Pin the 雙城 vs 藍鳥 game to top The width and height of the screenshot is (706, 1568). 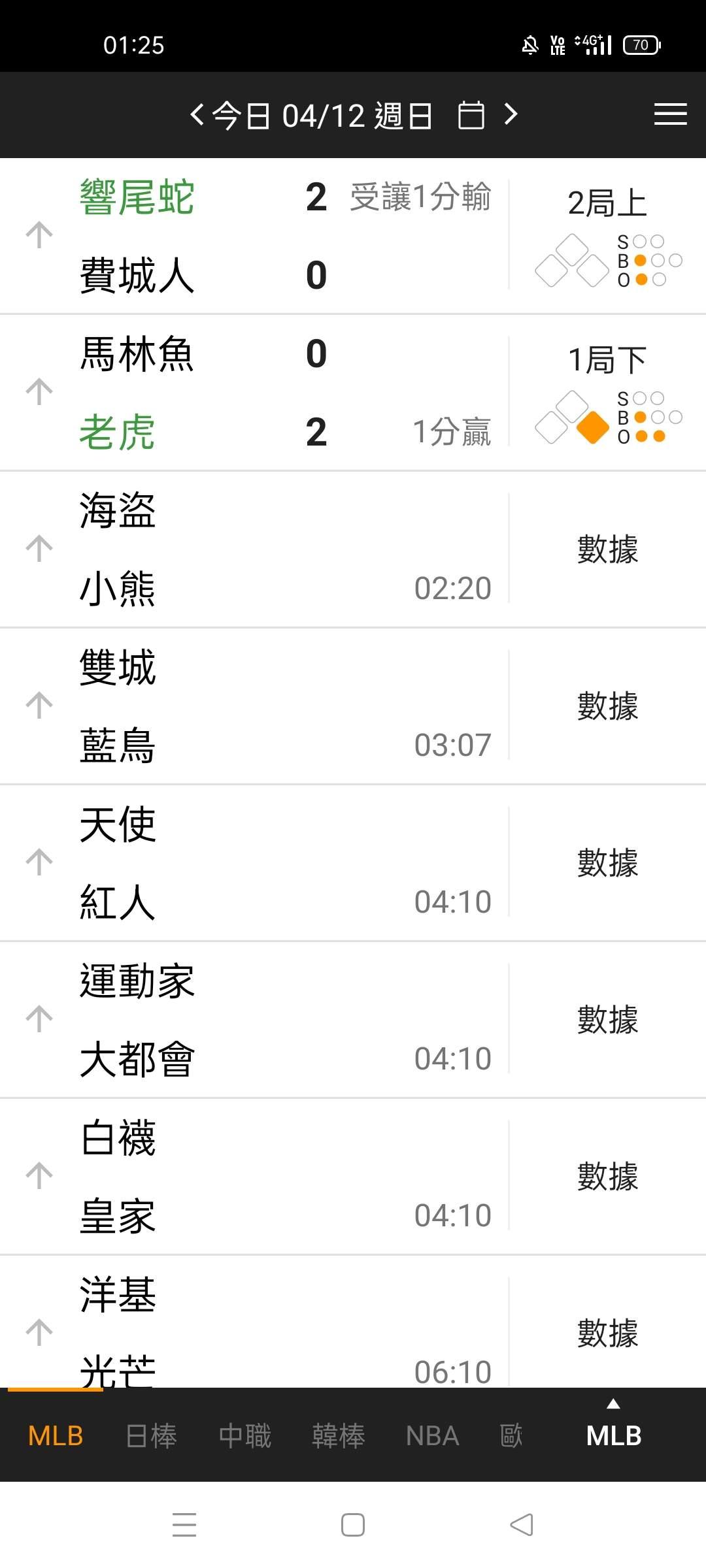coord(39,706)
